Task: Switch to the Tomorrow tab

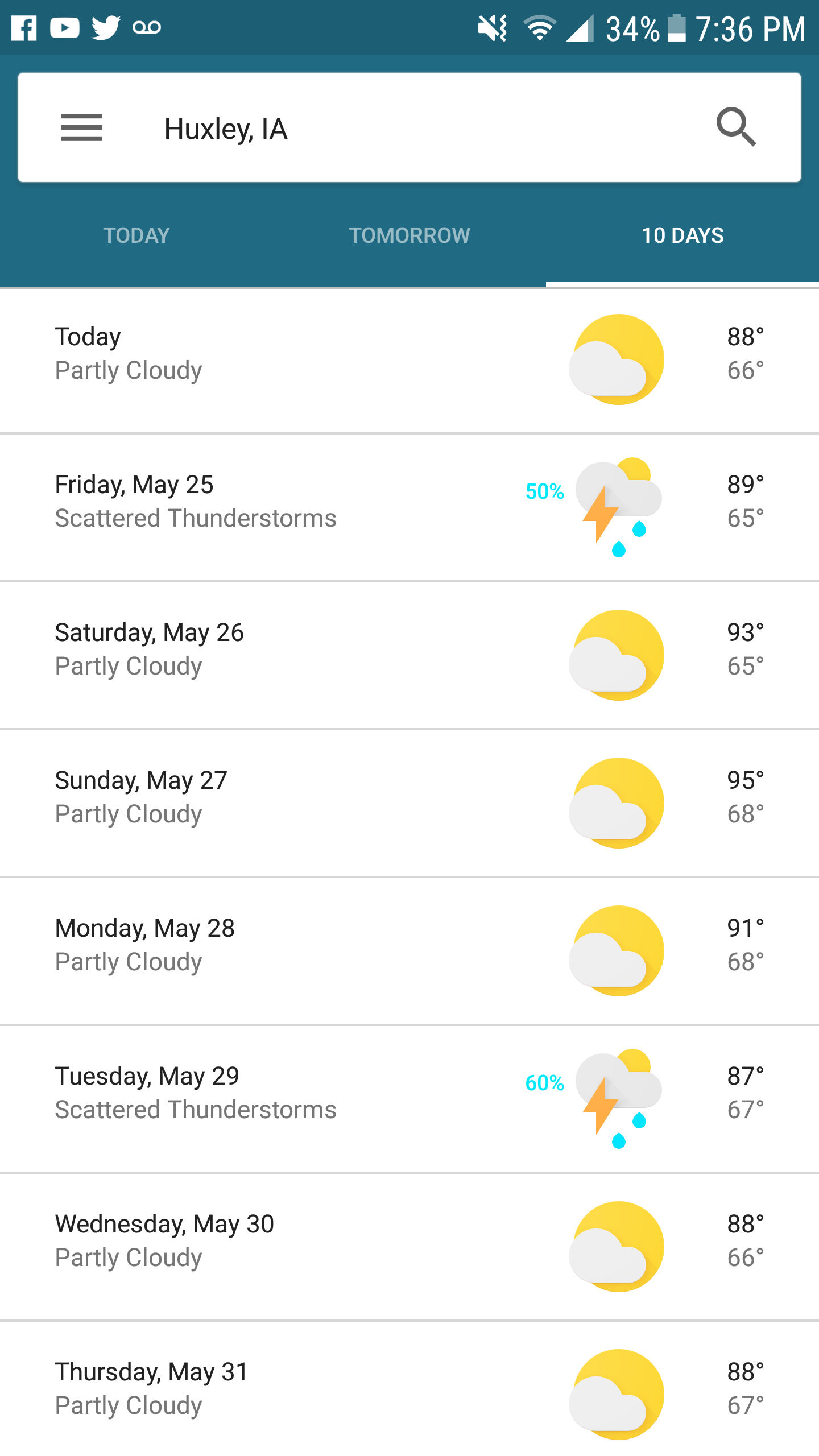Action: tap(409, 235)
